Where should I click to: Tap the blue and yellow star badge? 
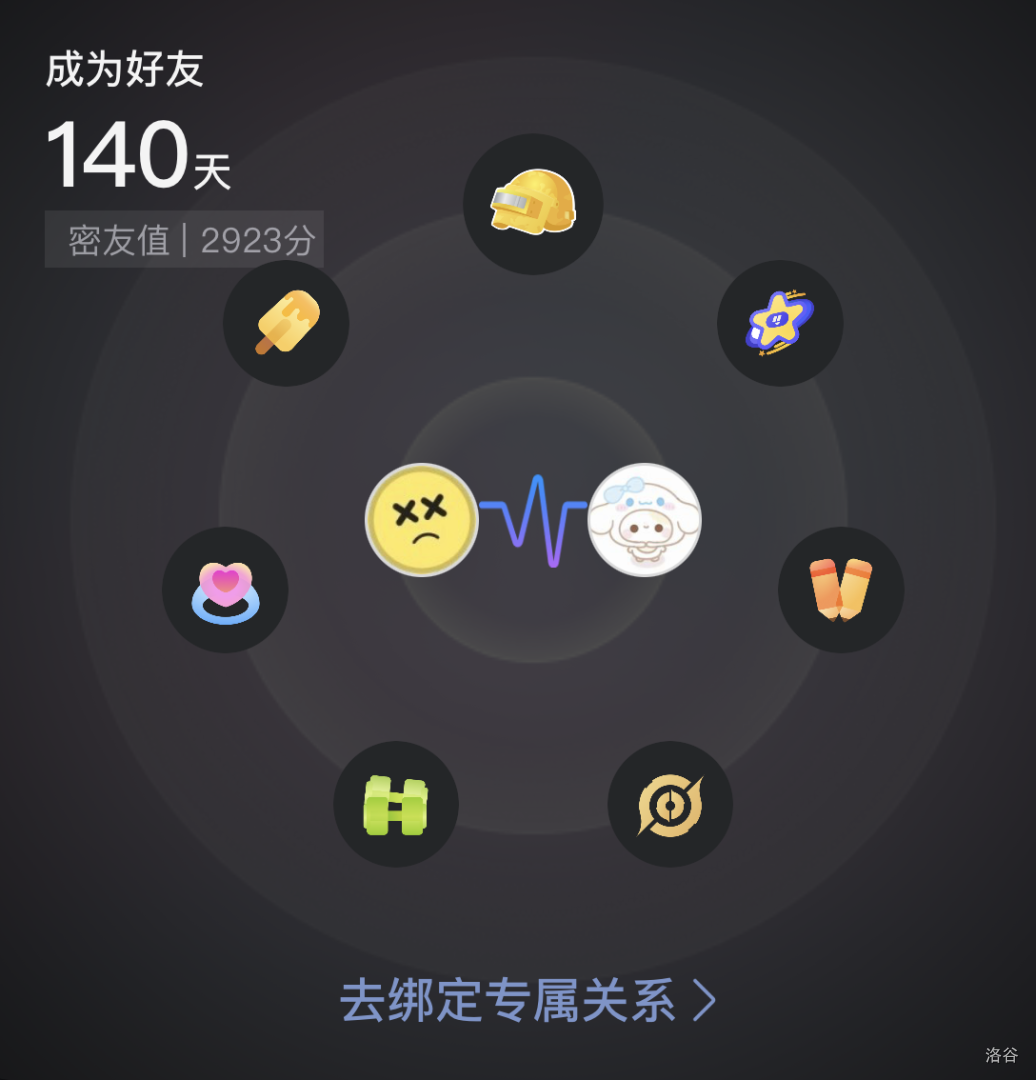(780, 323)
